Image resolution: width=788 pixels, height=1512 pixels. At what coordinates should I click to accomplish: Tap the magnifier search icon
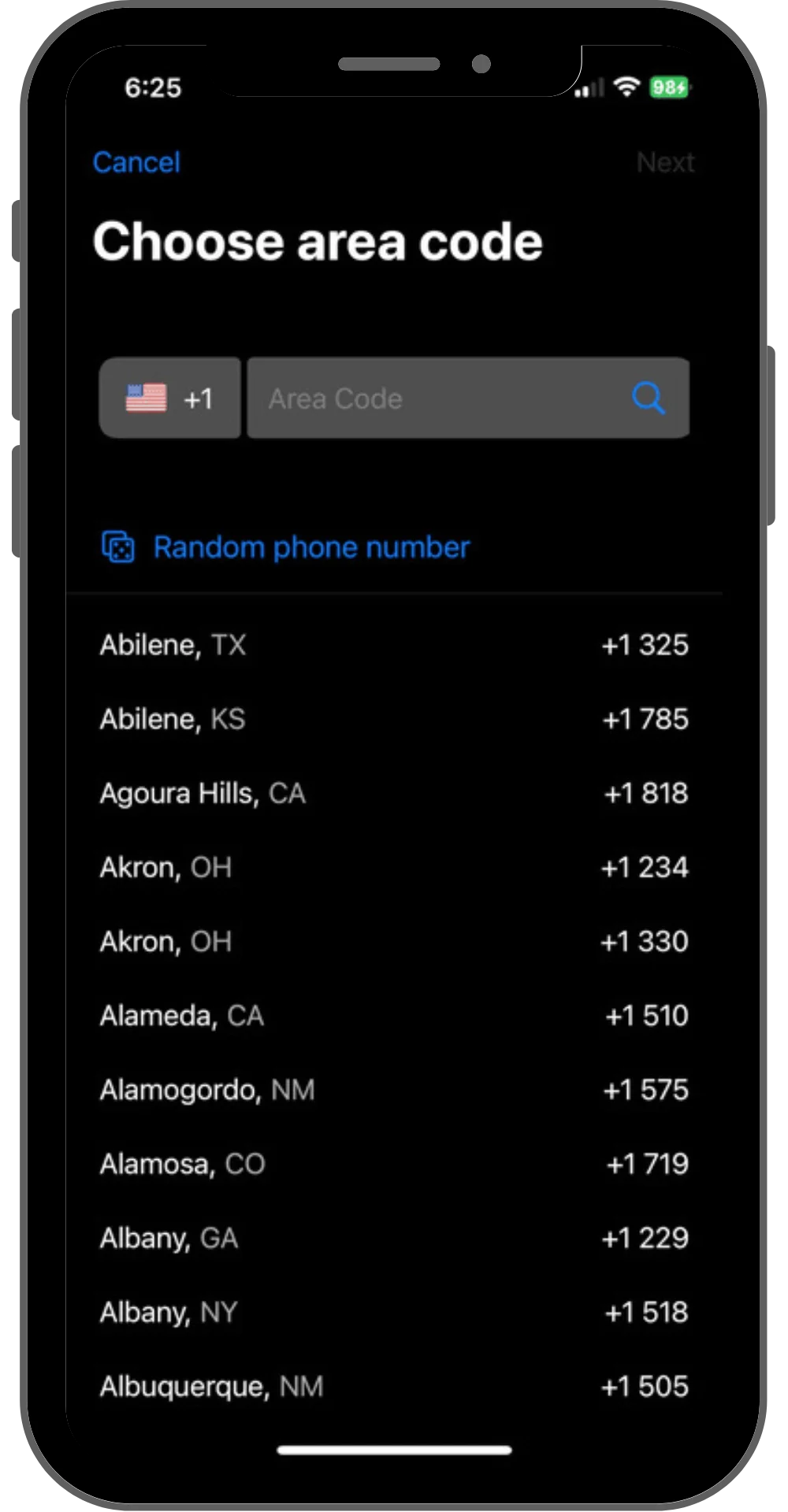(x=648, y=398)
